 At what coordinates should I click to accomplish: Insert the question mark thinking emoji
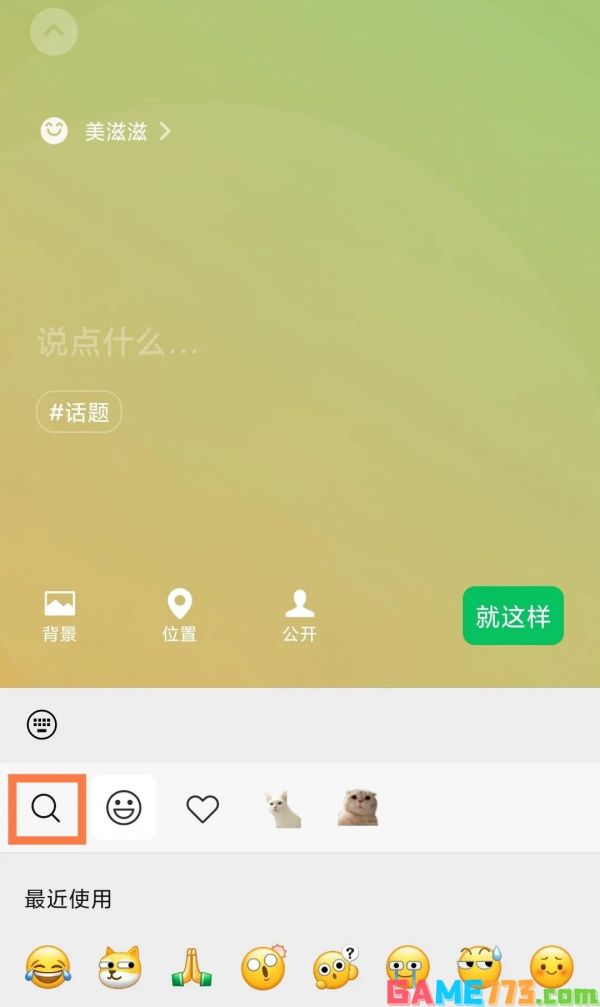pyautogui.click(x=336, y=968)
